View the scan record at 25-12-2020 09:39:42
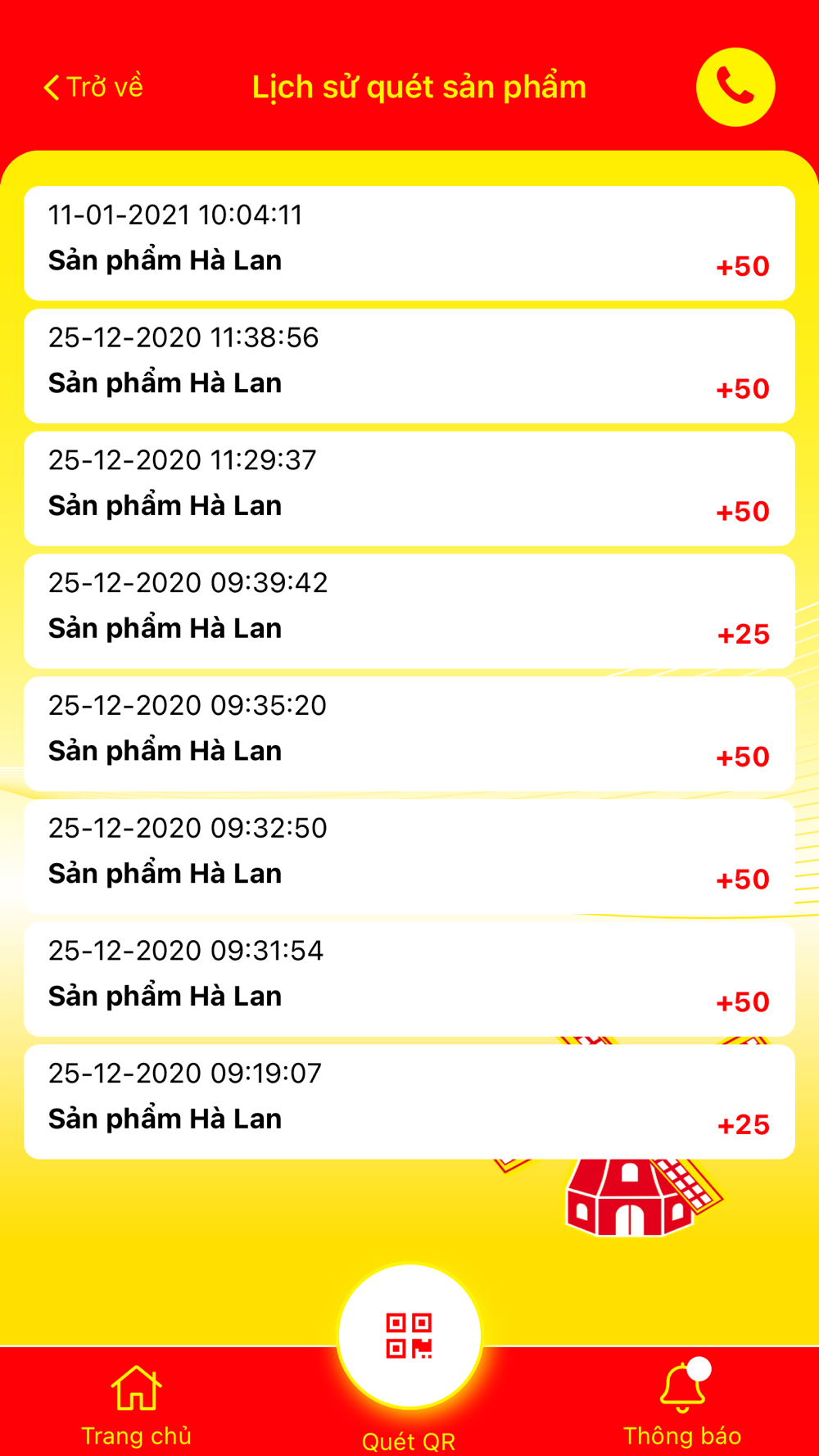This screenshot has height=1456, width=819. tap(409, 611)
